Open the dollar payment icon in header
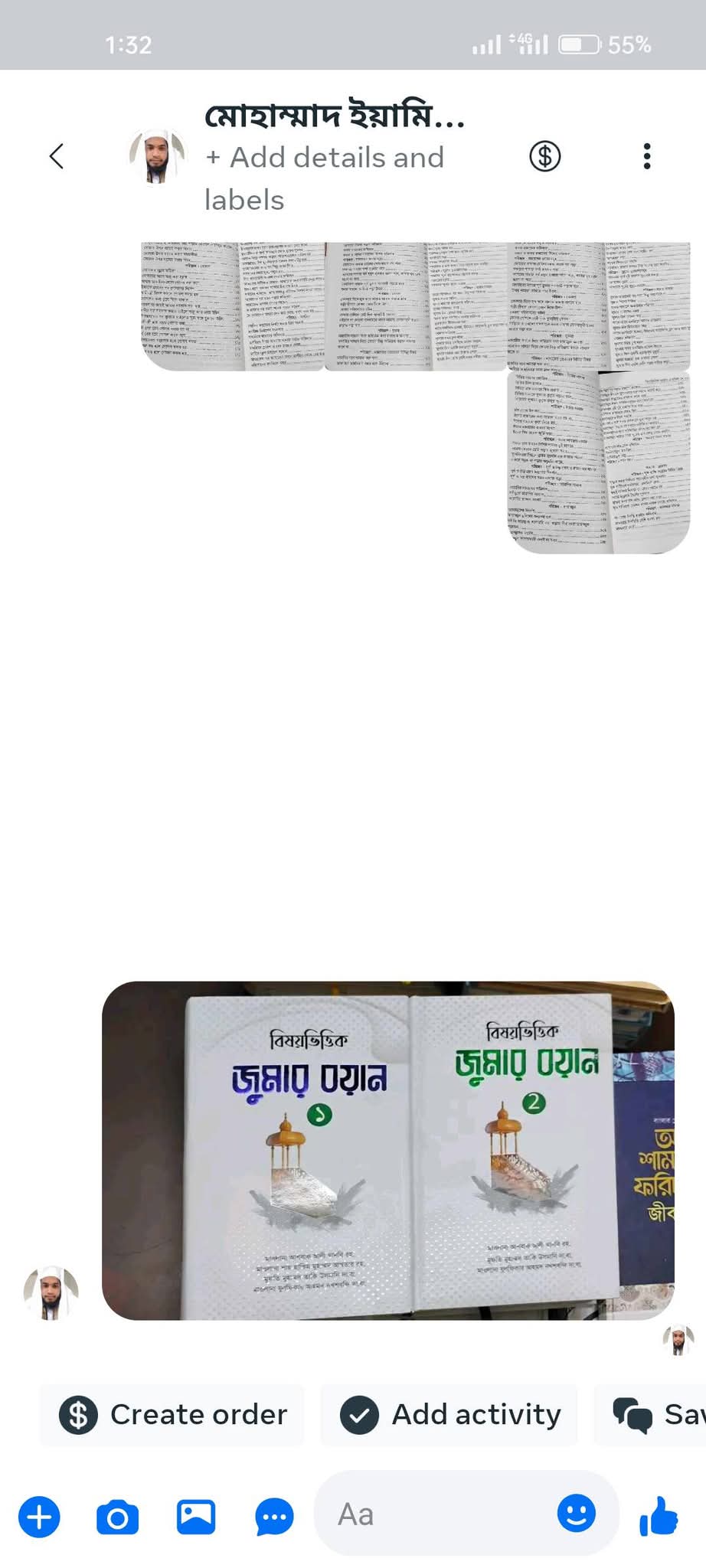The image size is (706, 1568). coord(544,156)
